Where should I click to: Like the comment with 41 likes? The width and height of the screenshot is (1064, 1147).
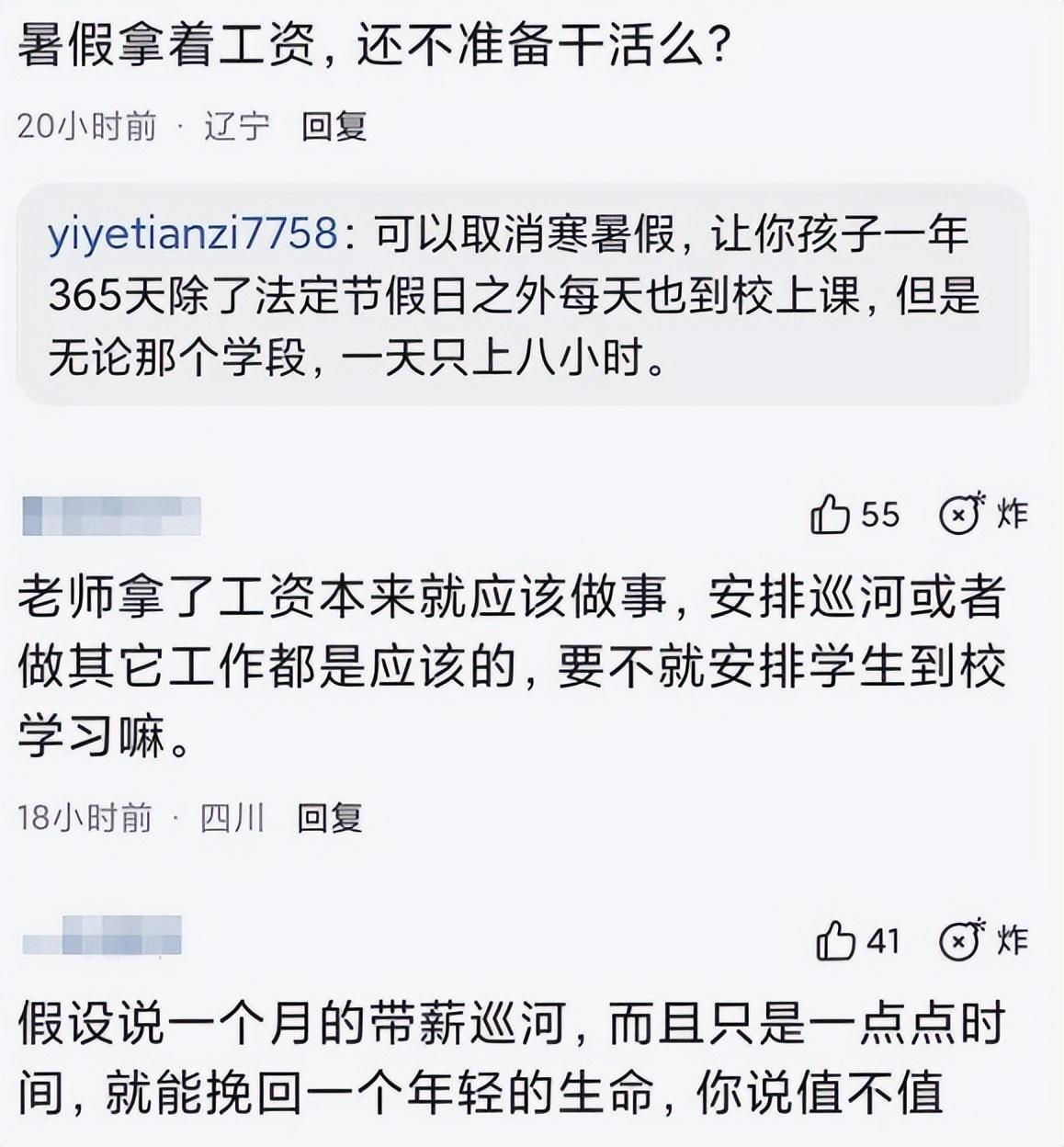(835, 942)
